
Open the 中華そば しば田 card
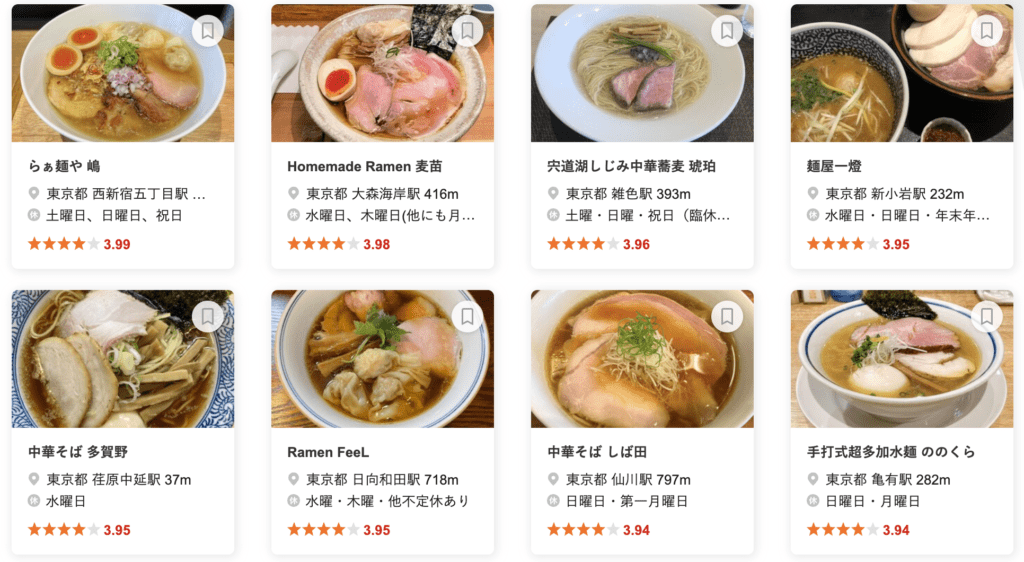pos(597,452)
